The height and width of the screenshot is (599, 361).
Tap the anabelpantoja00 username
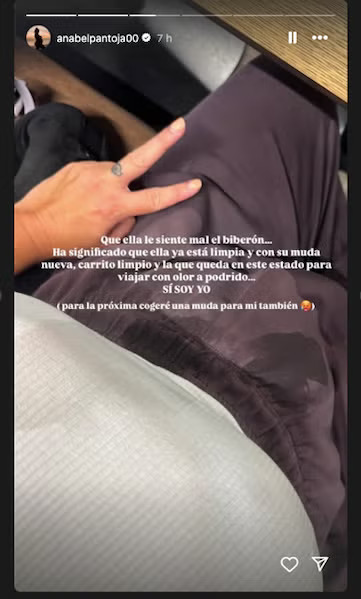tap(97, 38)
